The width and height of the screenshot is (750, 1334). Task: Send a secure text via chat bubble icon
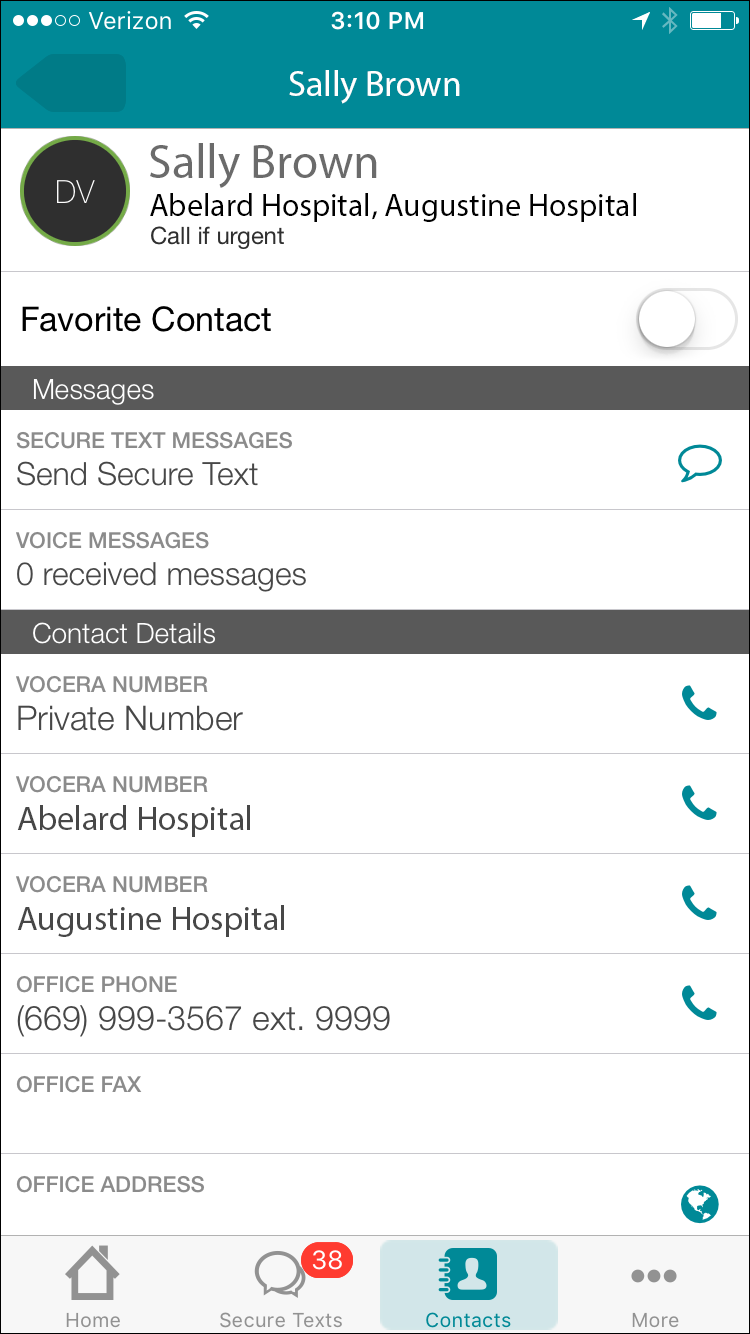tap(699, 462)
